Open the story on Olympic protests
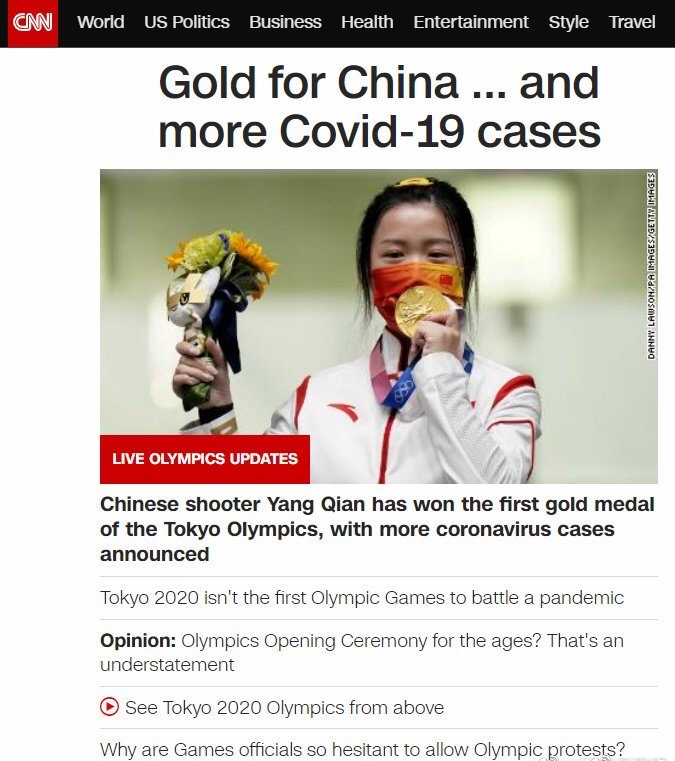This screenshot has height=761, width=675. (x=362, y=748)
